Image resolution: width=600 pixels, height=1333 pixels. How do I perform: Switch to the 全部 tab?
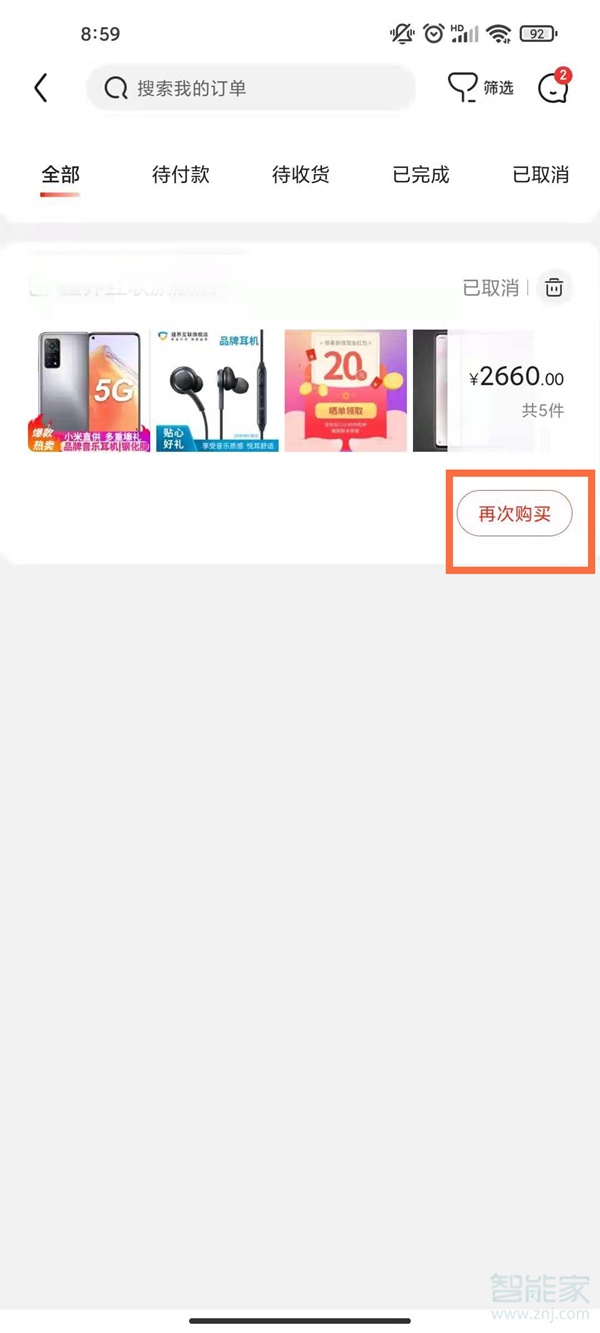click(60, 175)
